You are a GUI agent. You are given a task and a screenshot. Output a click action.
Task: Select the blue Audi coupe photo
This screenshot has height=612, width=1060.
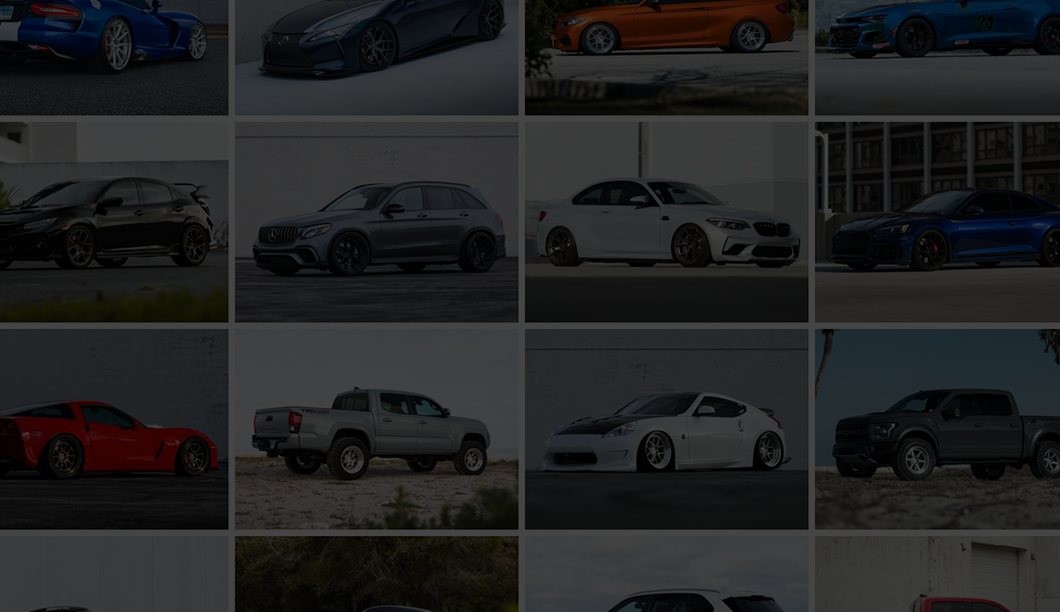coord(937,222)
